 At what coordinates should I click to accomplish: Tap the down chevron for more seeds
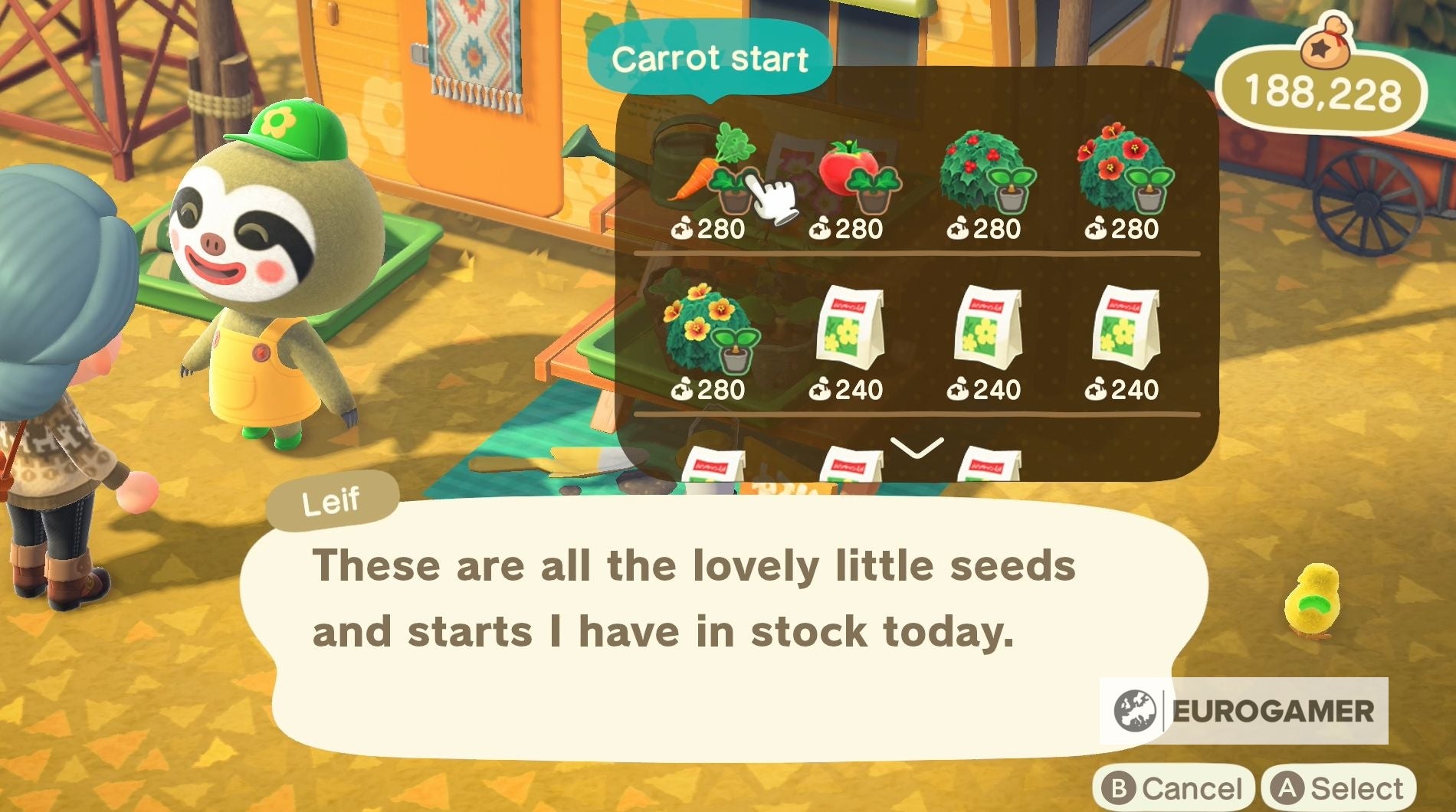[917, 447]
